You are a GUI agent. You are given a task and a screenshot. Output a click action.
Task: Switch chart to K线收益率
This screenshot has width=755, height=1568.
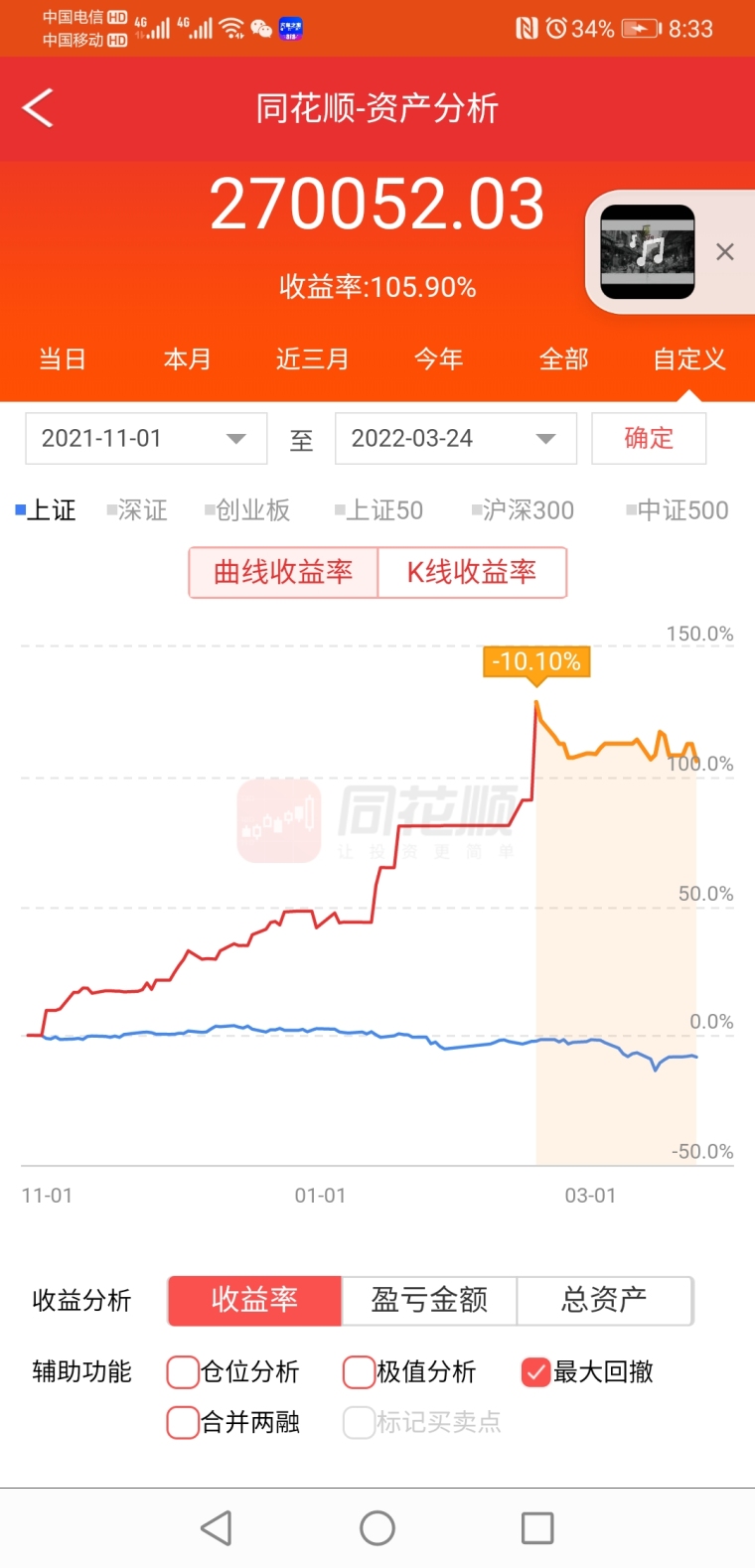(x=472, y=572)
